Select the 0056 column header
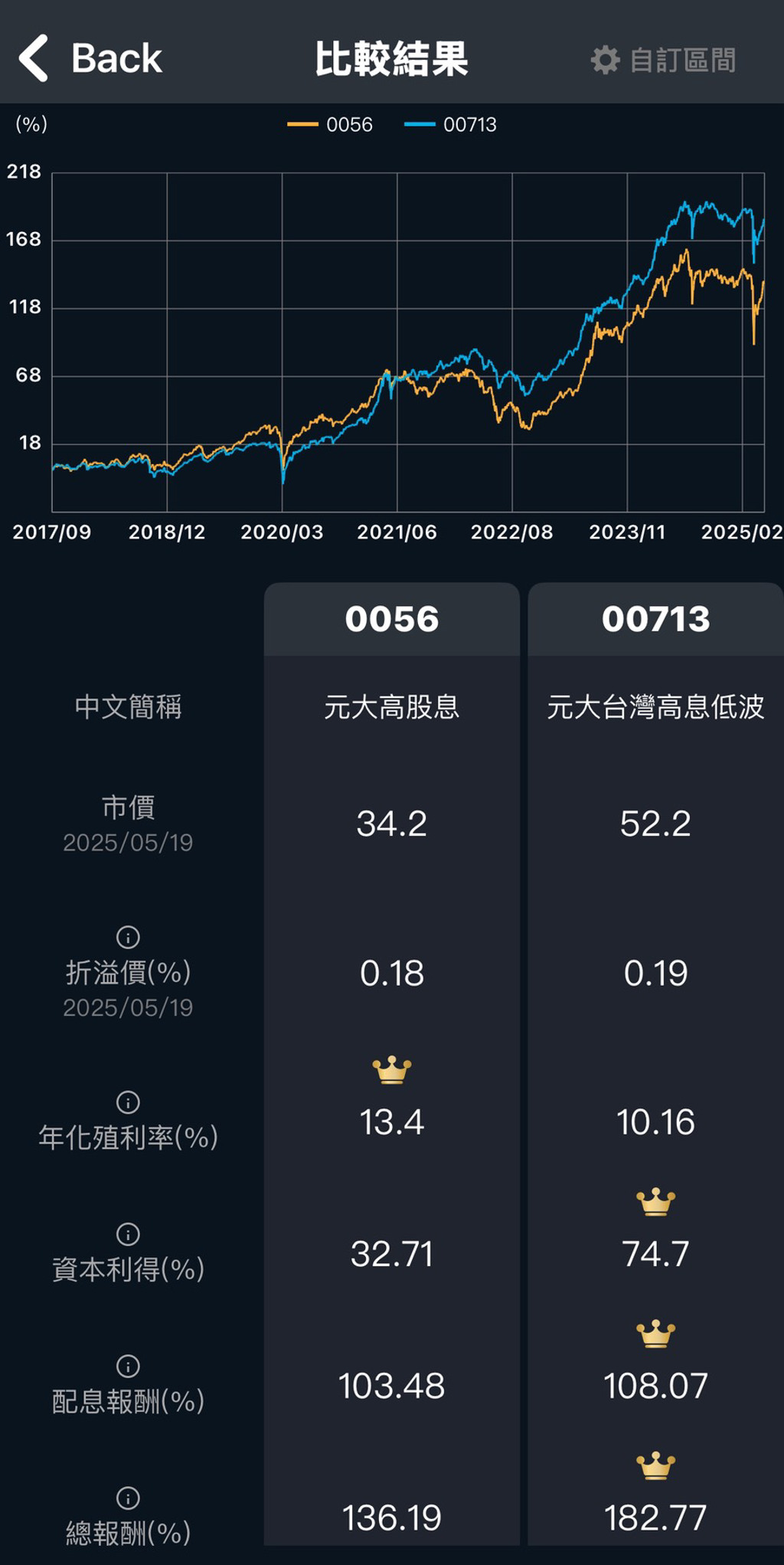The width and height of the screenshot is (784, 1565). click(x=392, y=620)
